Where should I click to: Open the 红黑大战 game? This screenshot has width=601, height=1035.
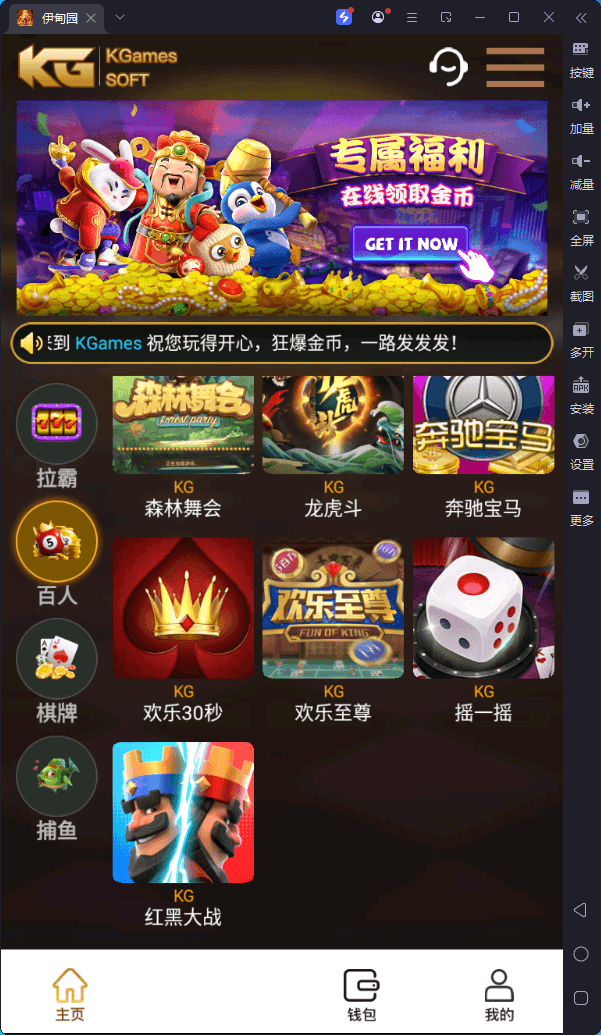pos(183,812)
